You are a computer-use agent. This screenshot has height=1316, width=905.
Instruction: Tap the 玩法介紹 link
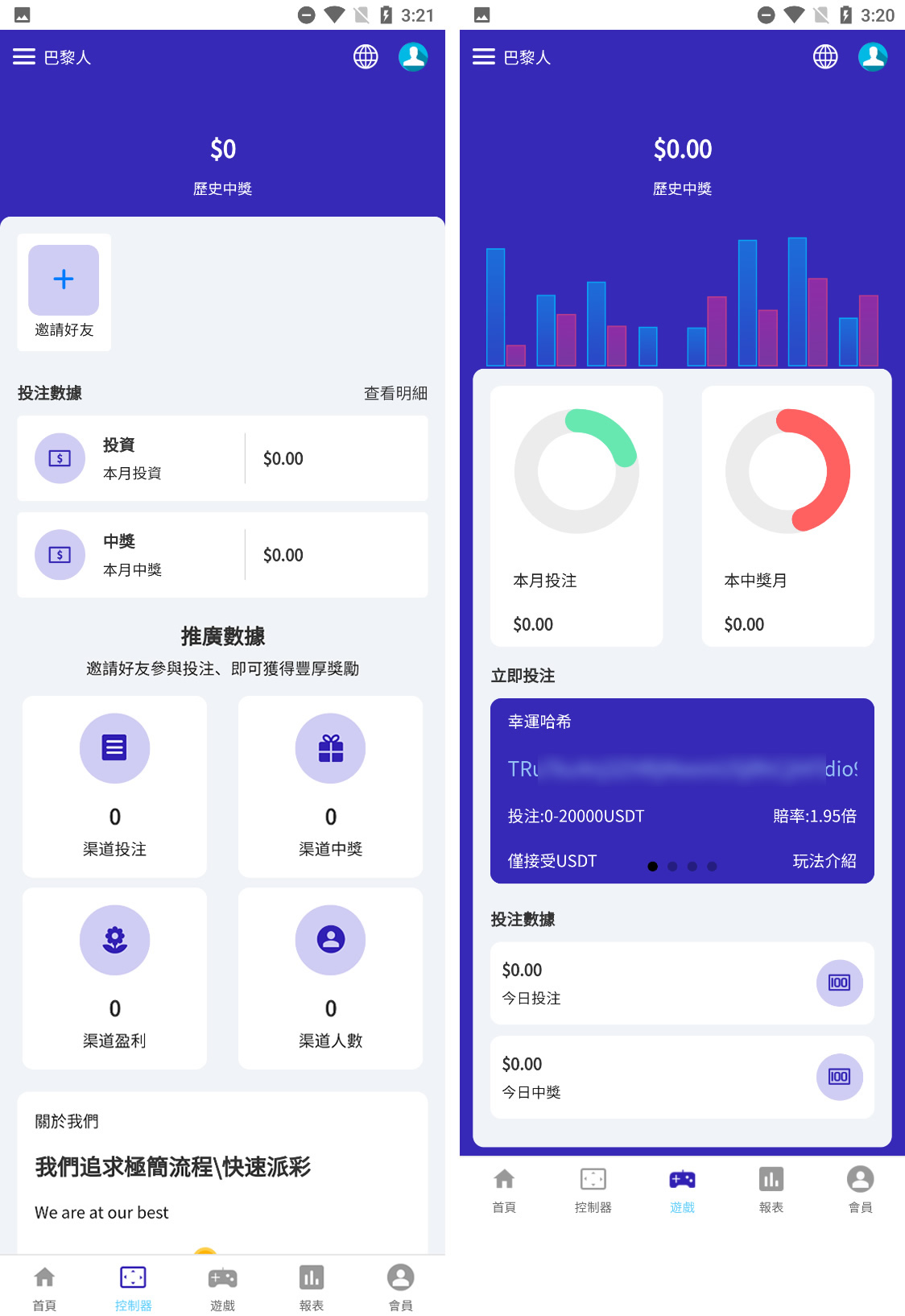tap(824, 861)
